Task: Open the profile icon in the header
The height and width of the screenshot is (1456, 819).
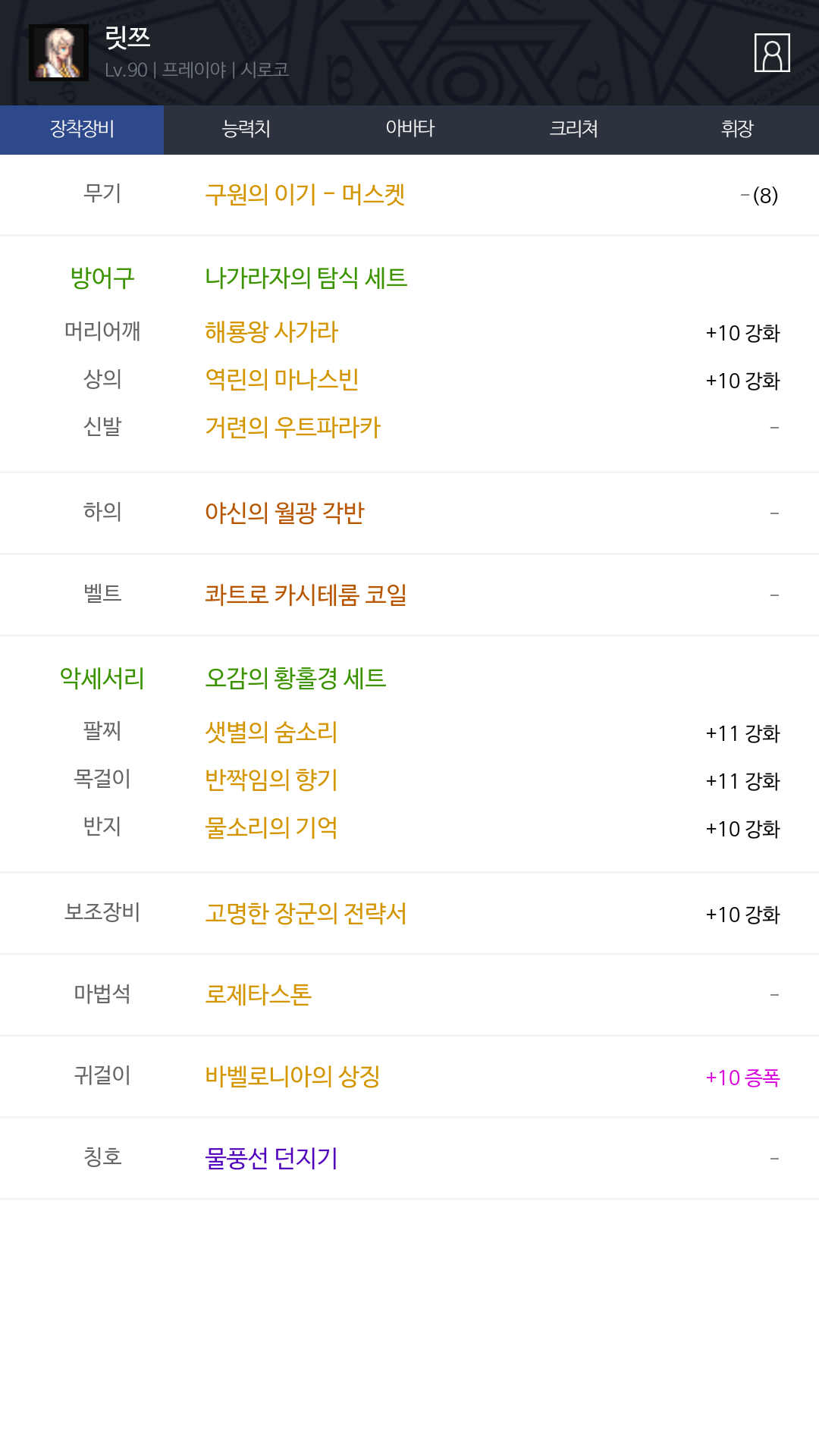Action: [772, 53]
